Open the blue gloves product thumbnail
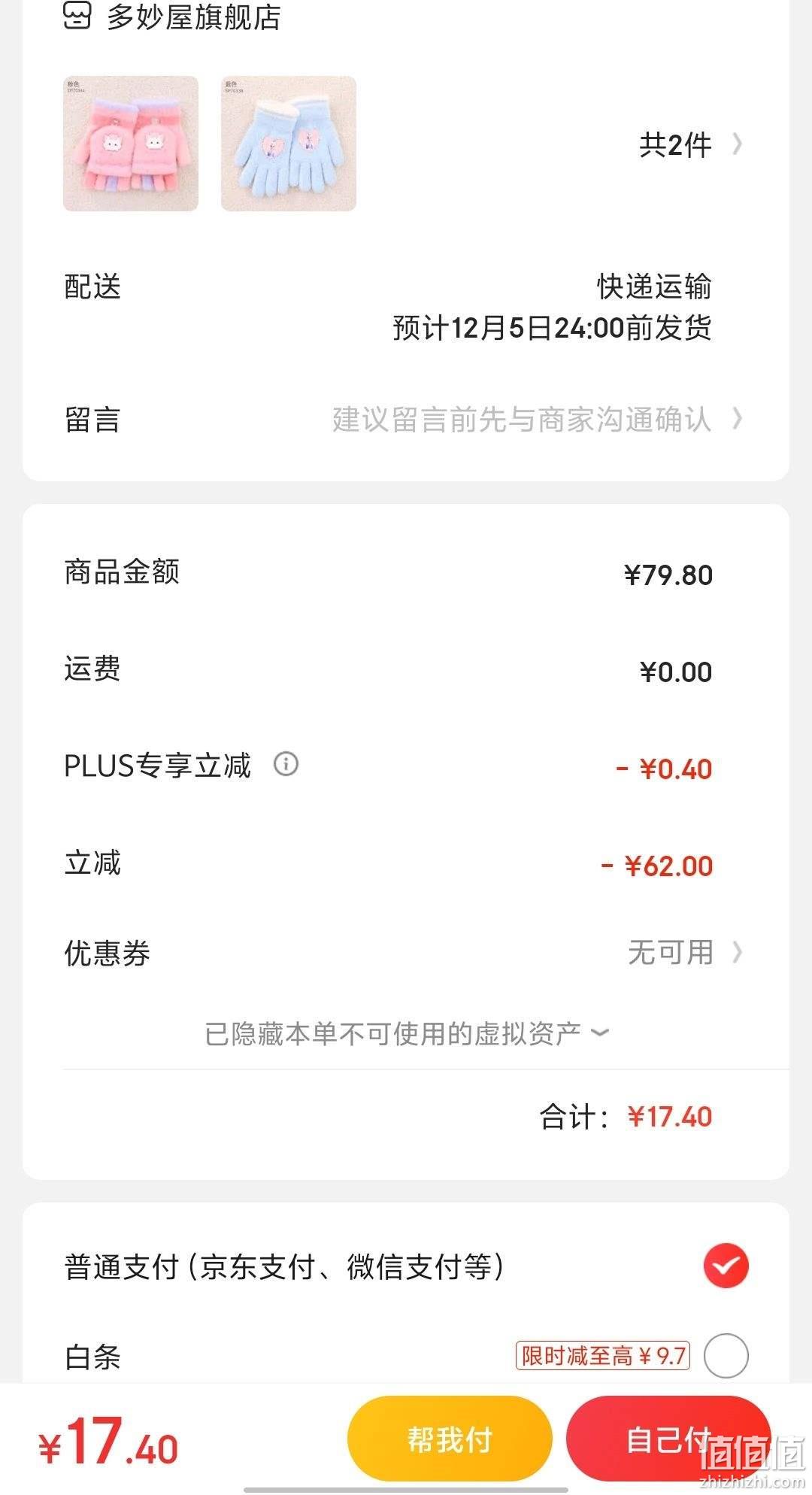The image size is (812, 1495). (289, 143)
